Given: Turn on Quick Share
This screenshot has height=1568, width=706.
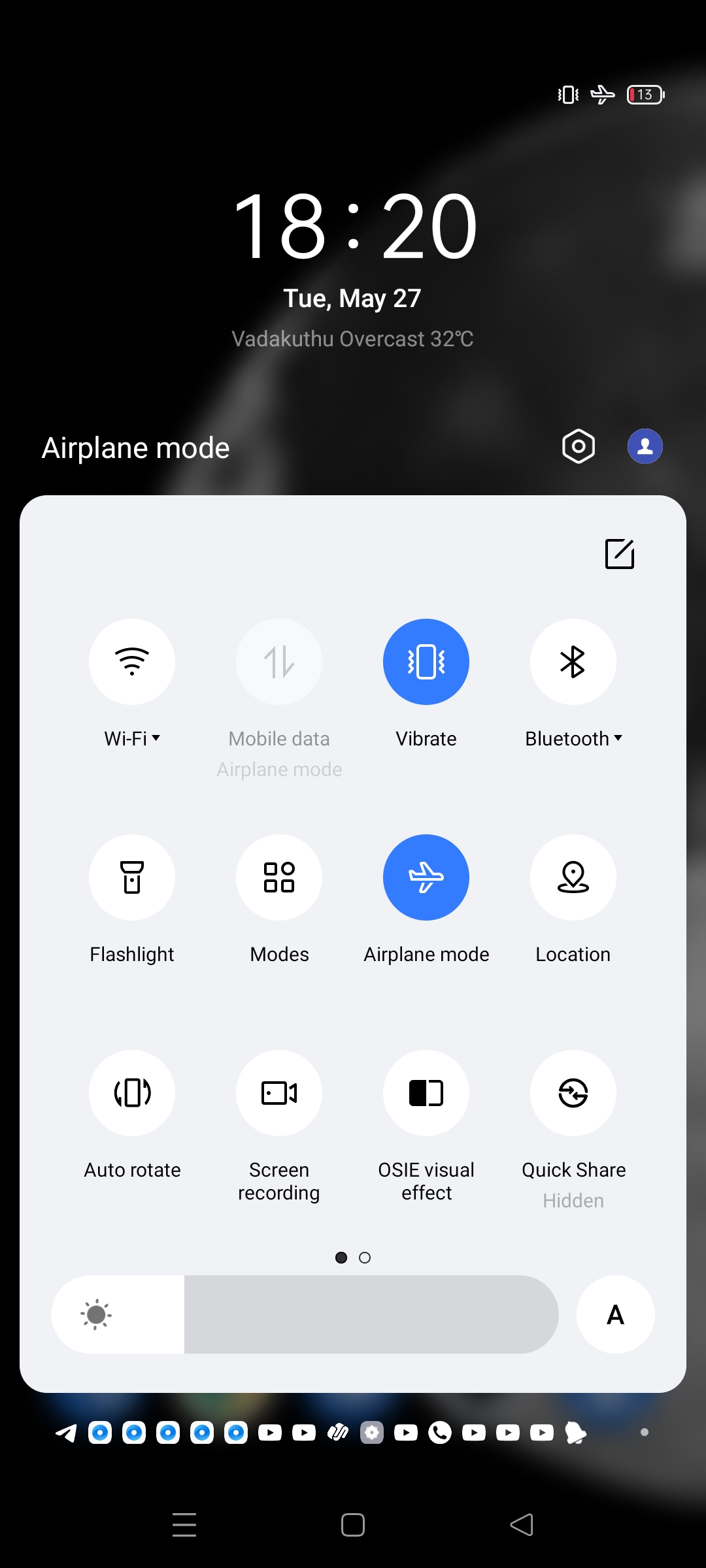Looking at the screenshot, I should (x=573, y=1093).
